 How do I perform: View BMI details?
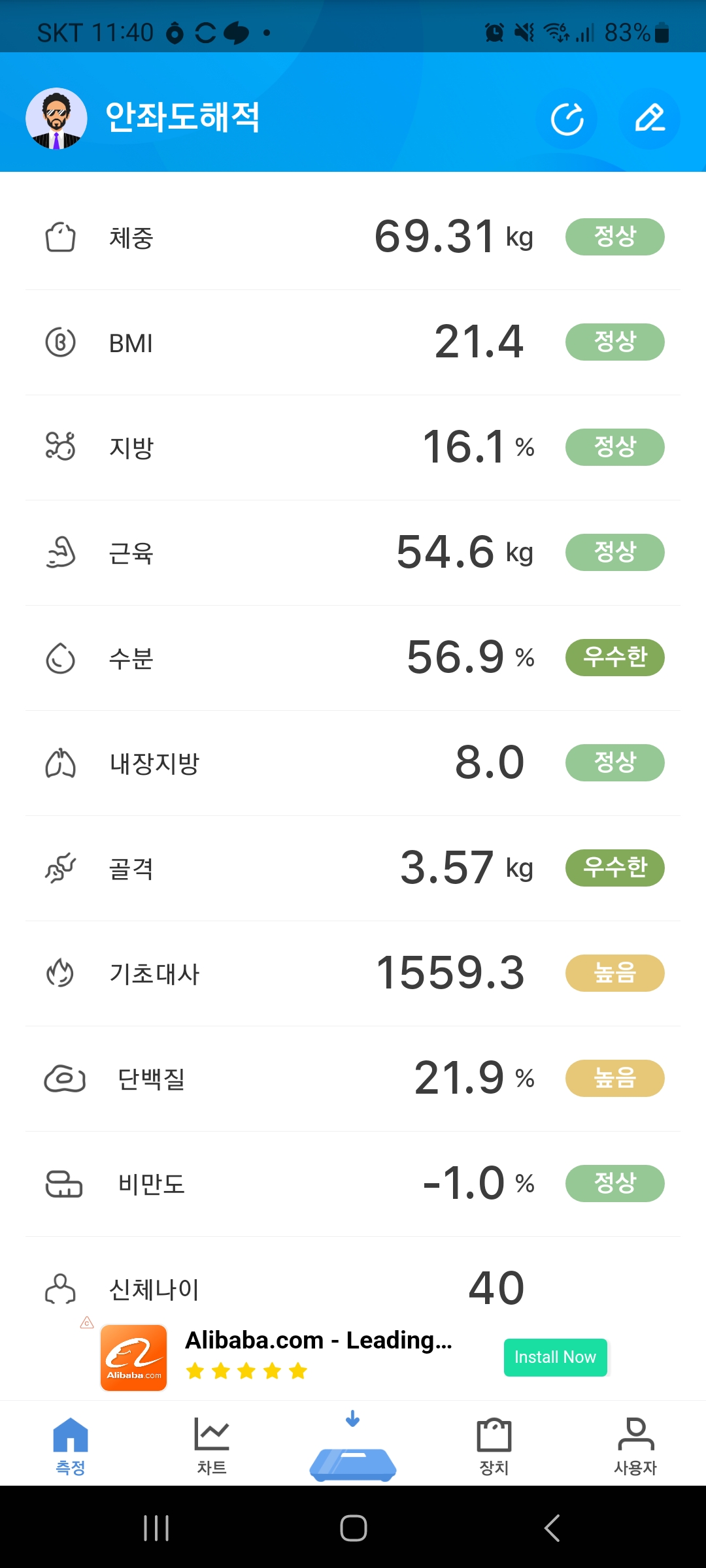(x=353, y=342)
